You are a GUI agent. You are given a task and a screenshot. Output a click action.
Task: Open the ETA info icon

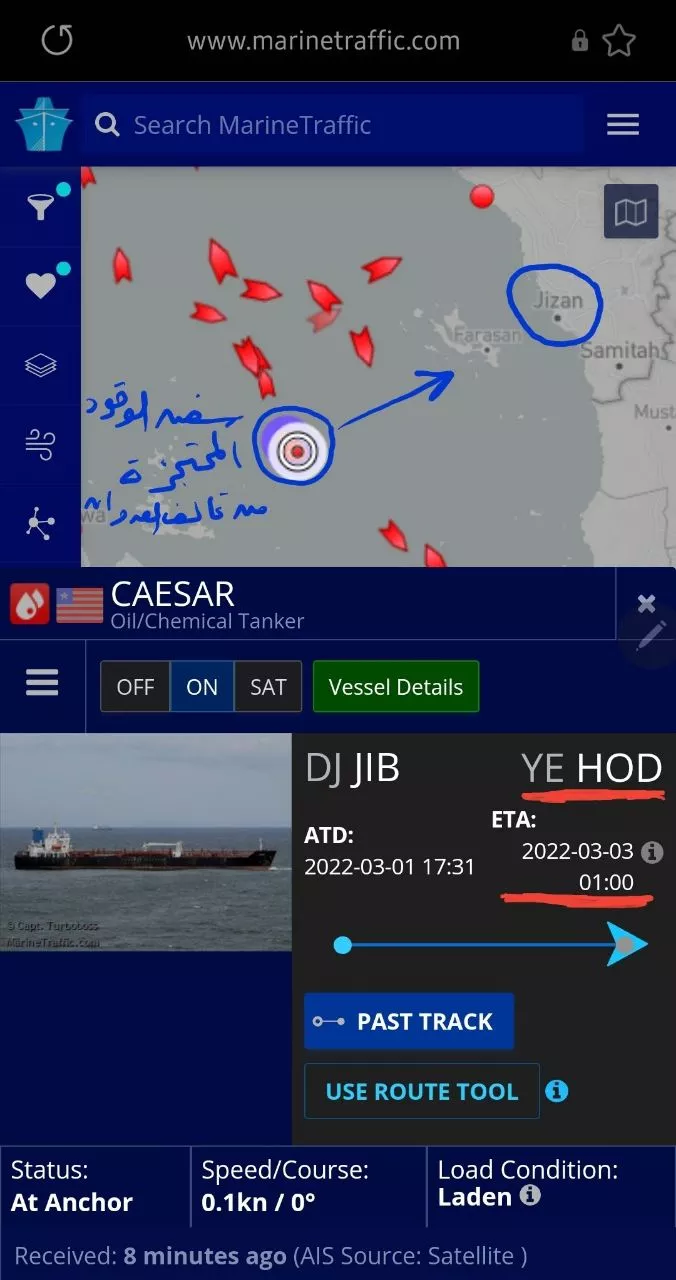652,852
